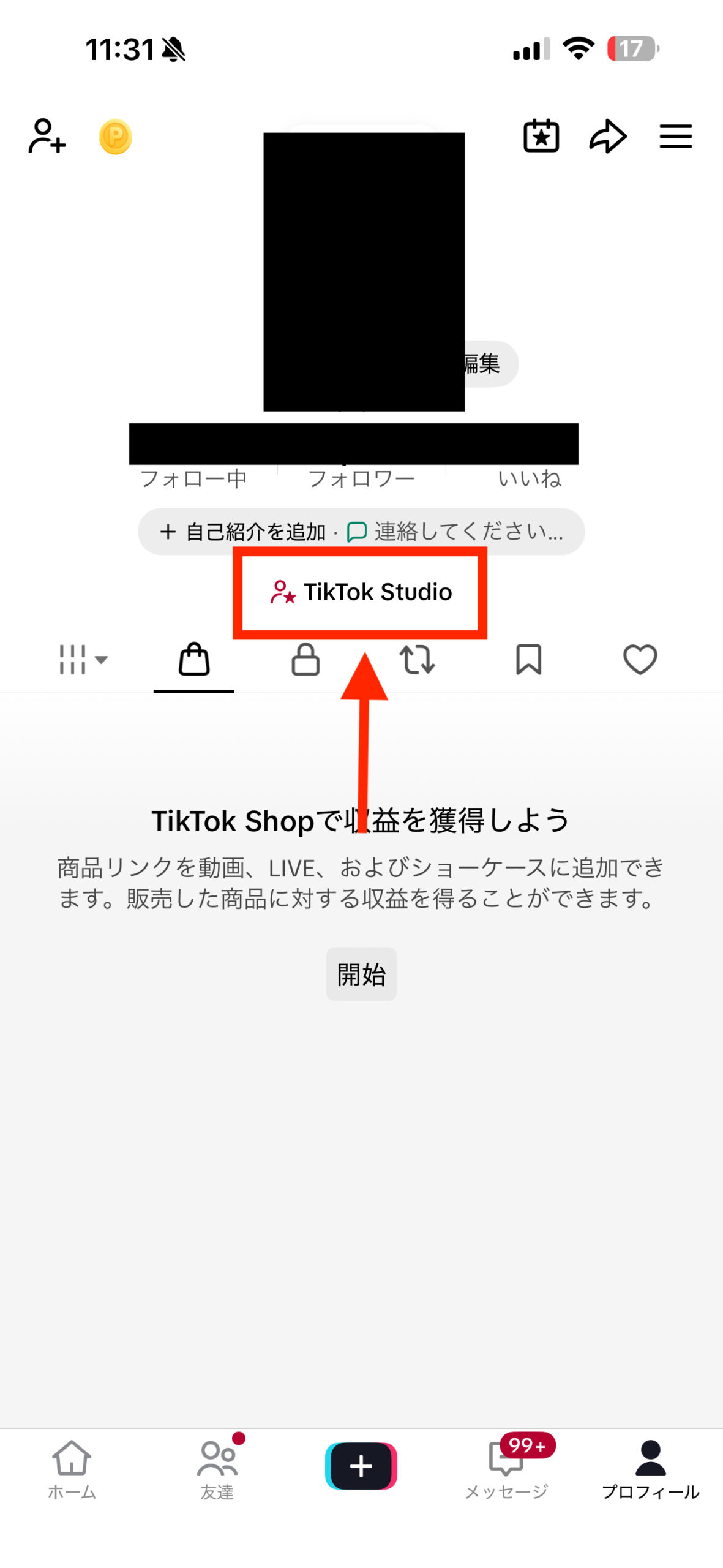
Task: Tap the フォロワー count
Action: pos(362,478)
